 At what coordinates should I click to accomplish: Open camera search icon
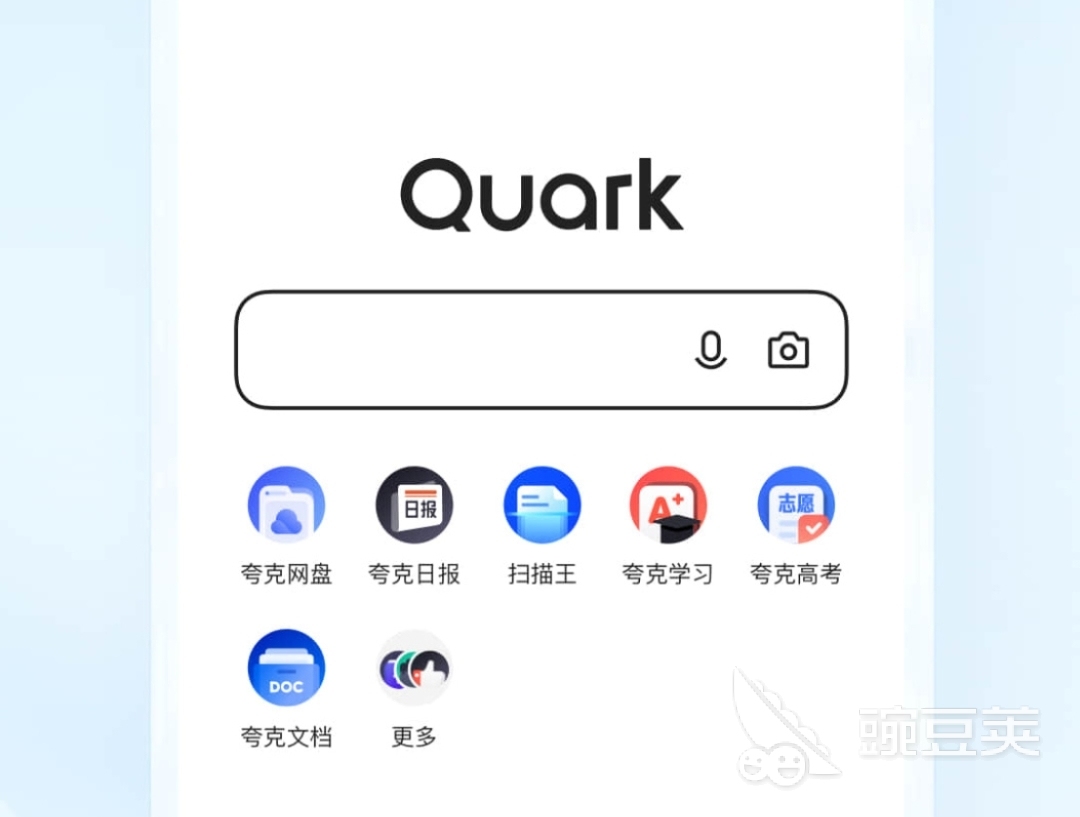click(788, 350)
